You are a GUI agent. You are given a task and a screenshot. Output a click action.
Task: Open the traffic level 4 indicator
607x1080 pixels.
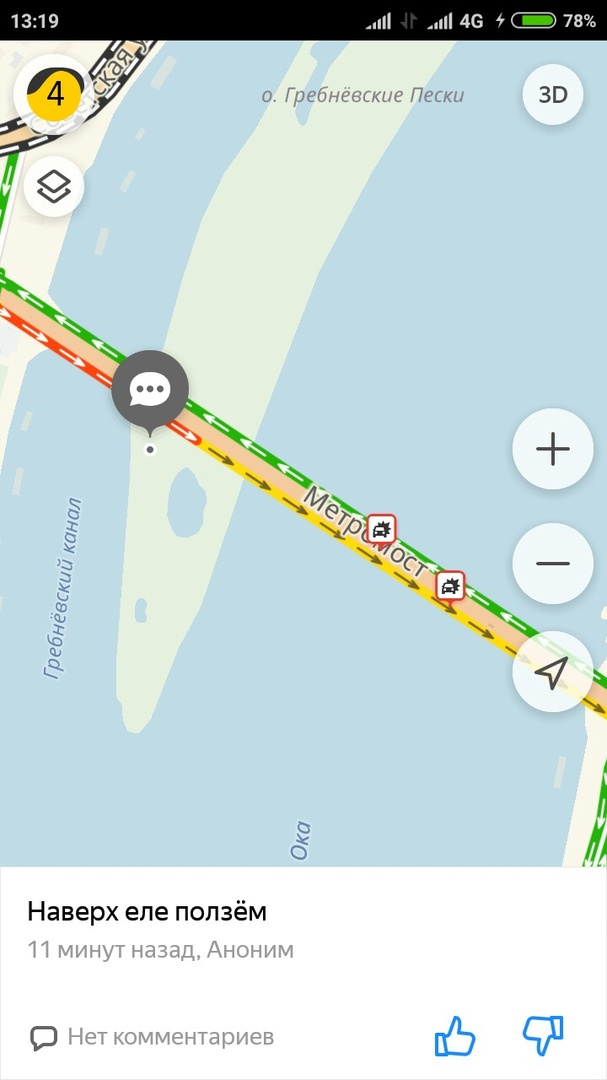(54, 95)
